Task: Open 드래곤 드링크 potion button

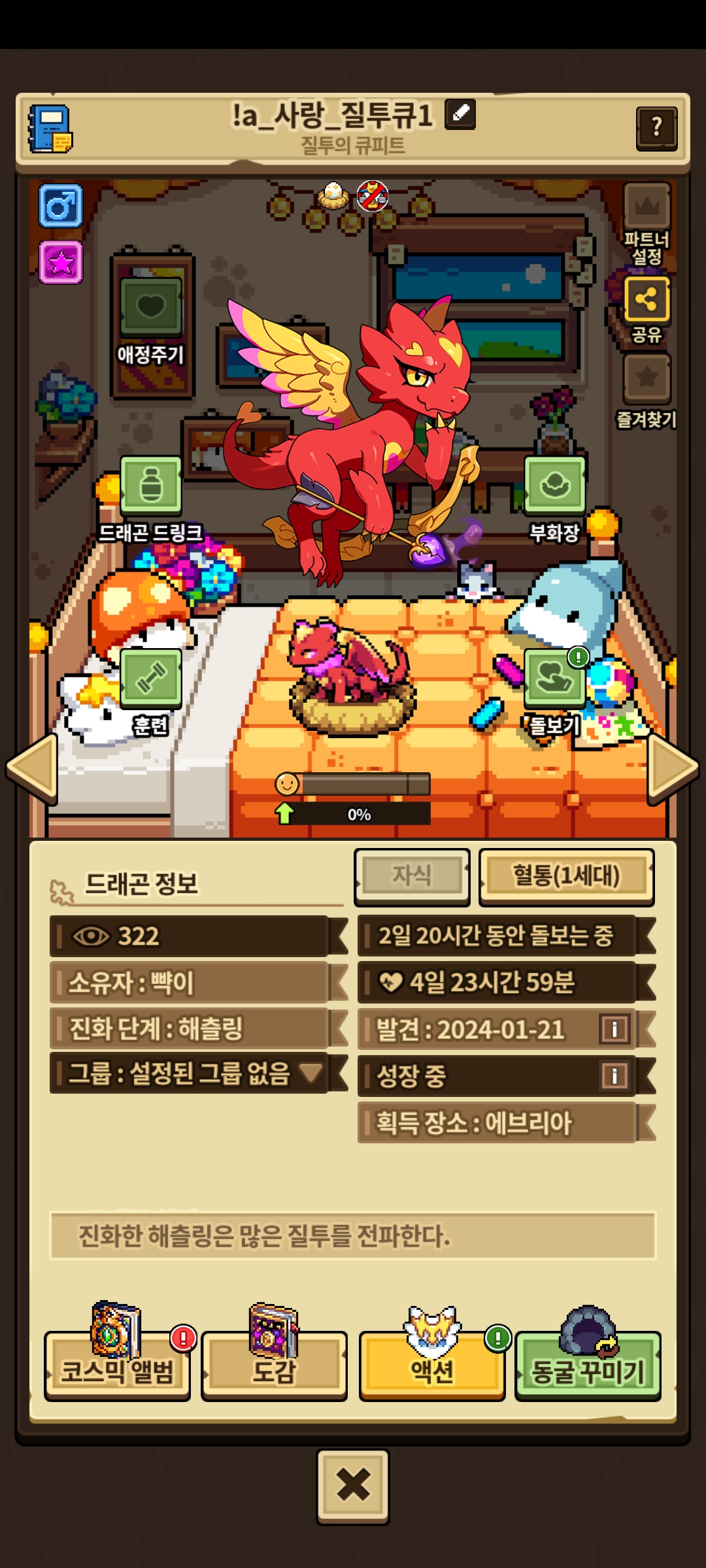Action: [x=151, y=485]
